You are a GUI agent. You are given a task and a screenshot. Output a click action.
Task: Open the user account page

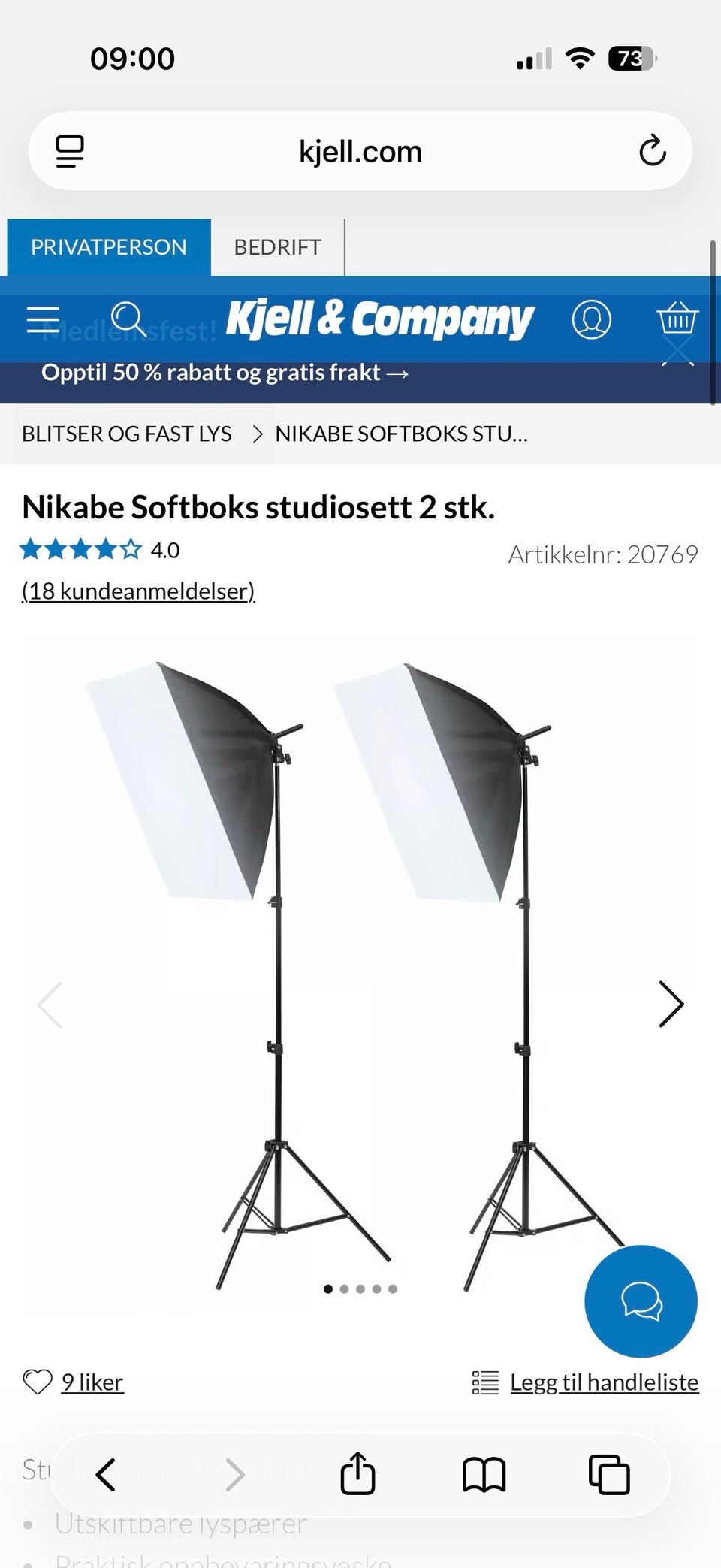coord(593,319)
